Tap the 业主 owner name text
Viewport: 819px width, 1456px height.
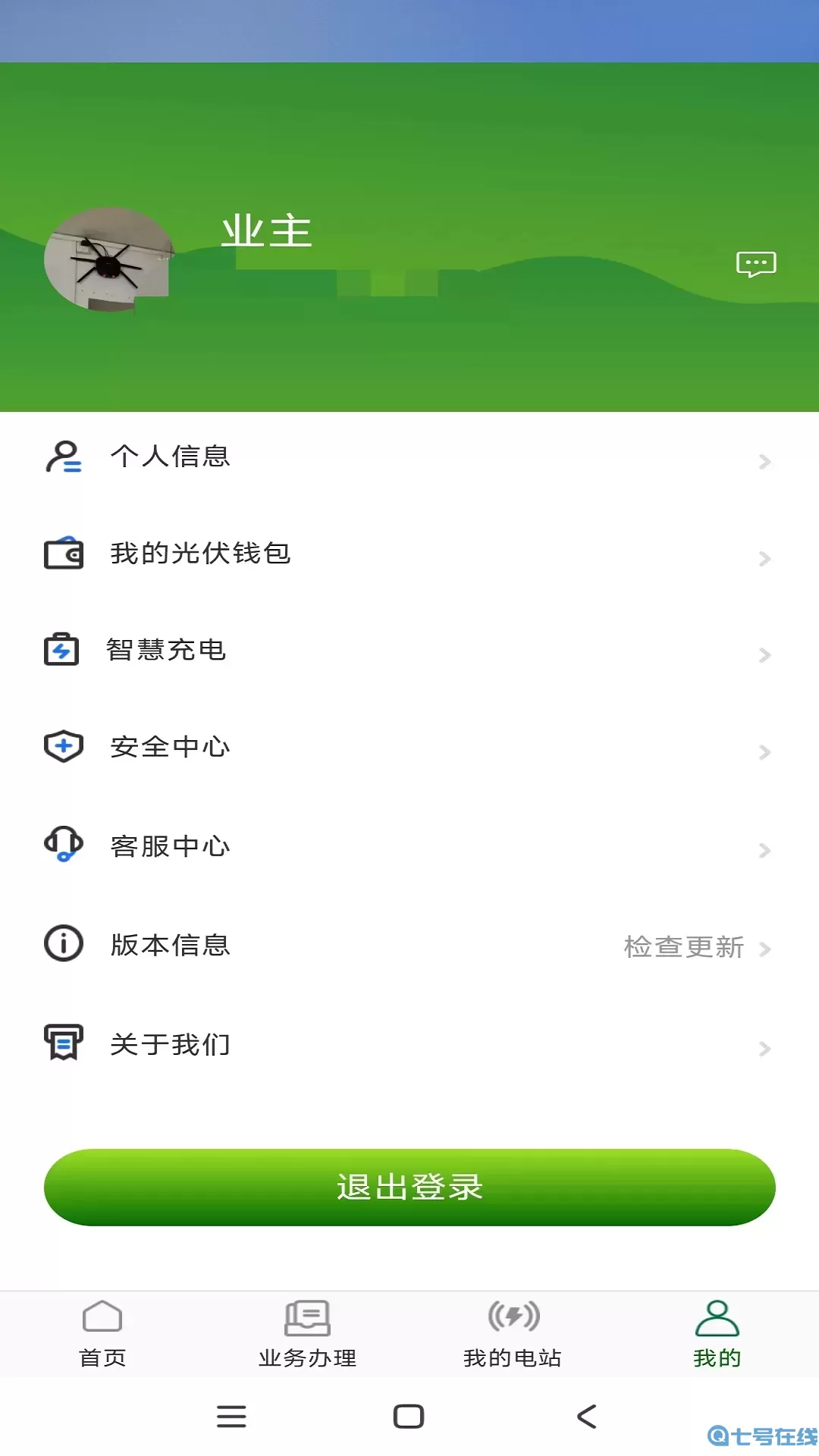(267, 233)
